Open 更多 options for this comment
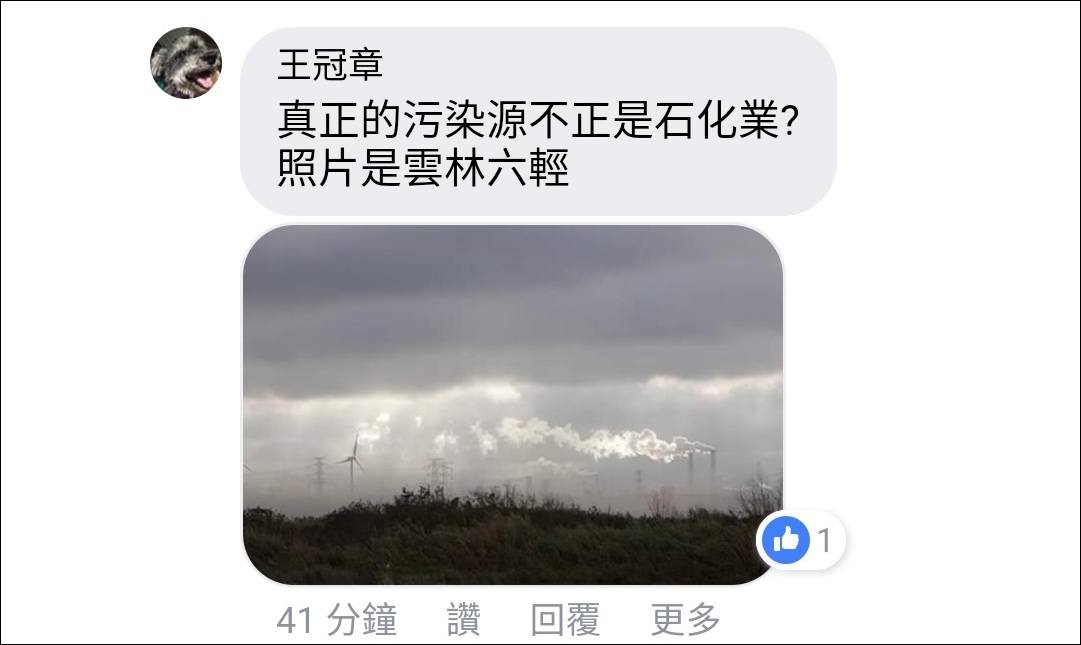This screenshot has width=1081, height=645. (x=685, y=619)
